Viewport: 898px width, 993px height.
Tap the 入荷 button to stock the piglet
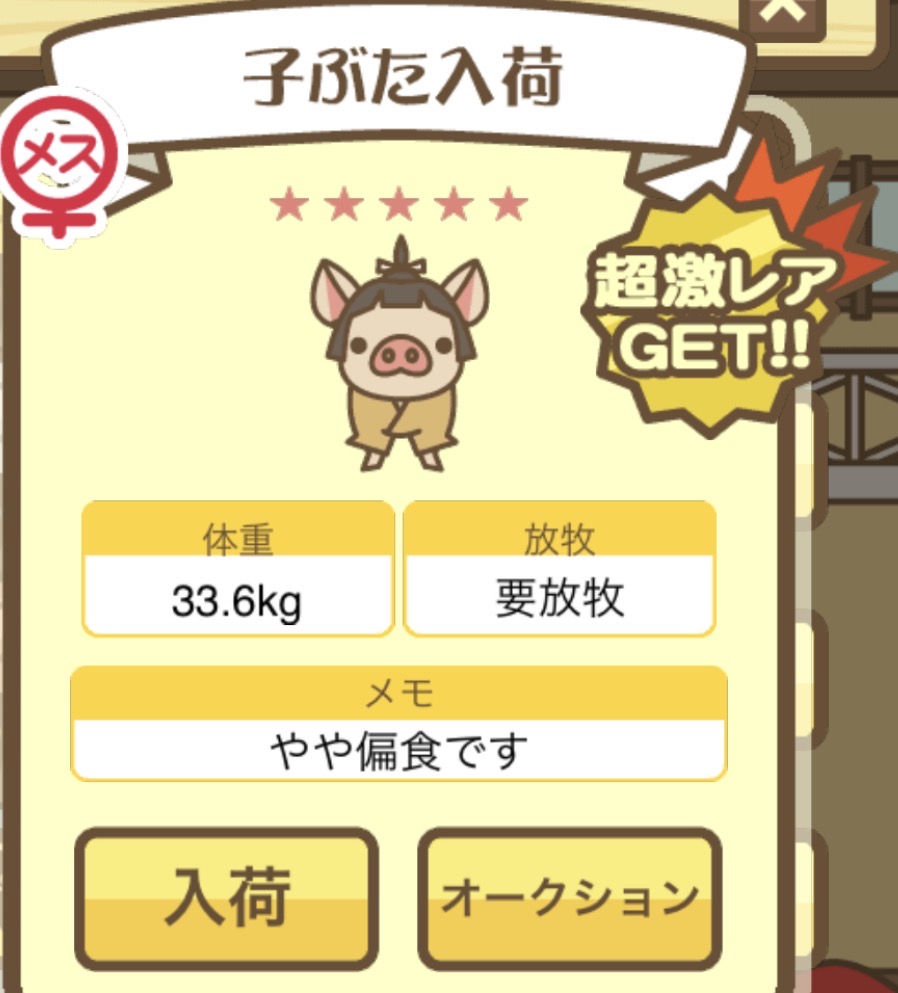(227, 897)
